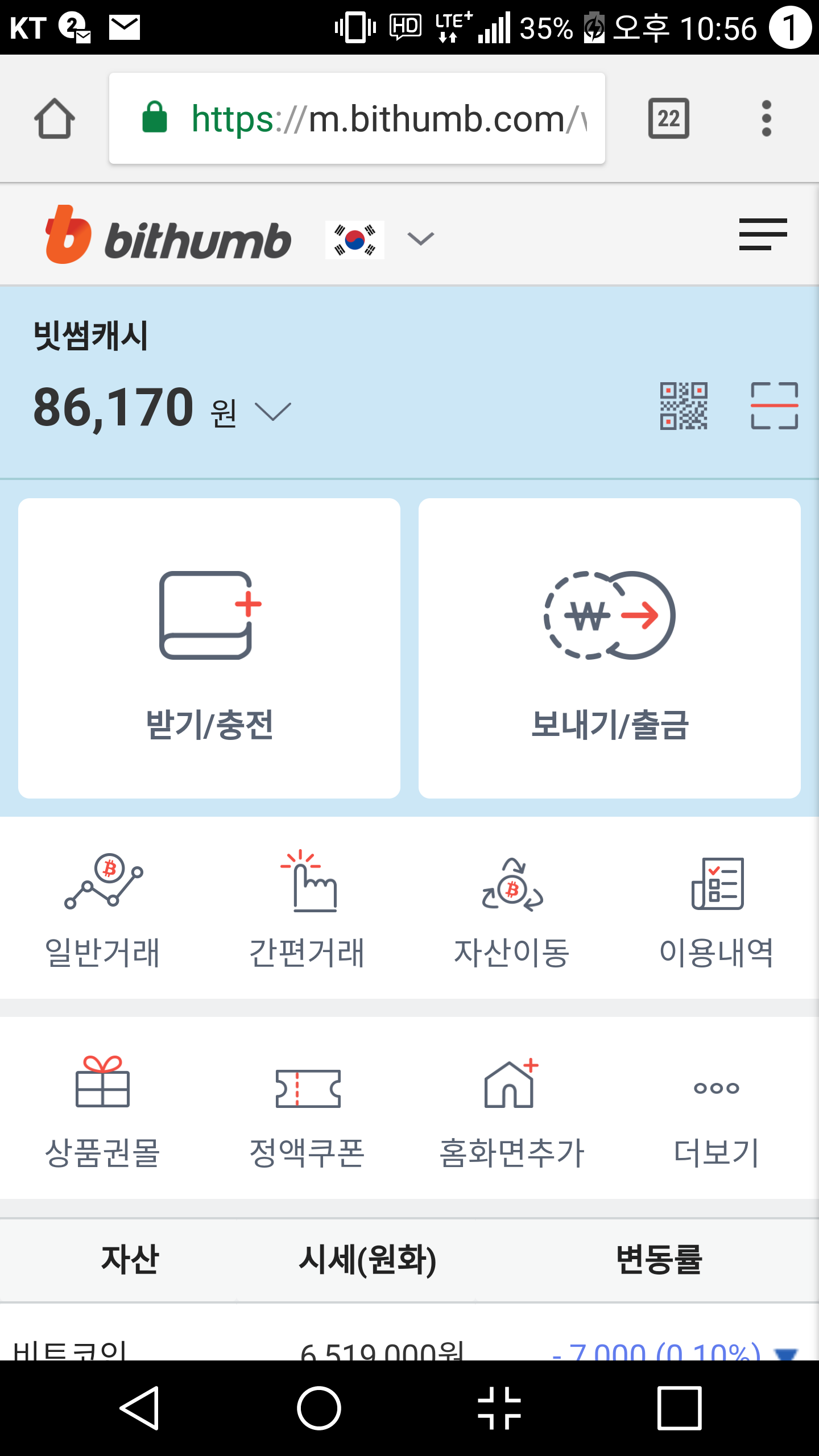Expand the browser tab overflow menu
The height and width of the screenshot is (1456, 819).
click(668, 118)
